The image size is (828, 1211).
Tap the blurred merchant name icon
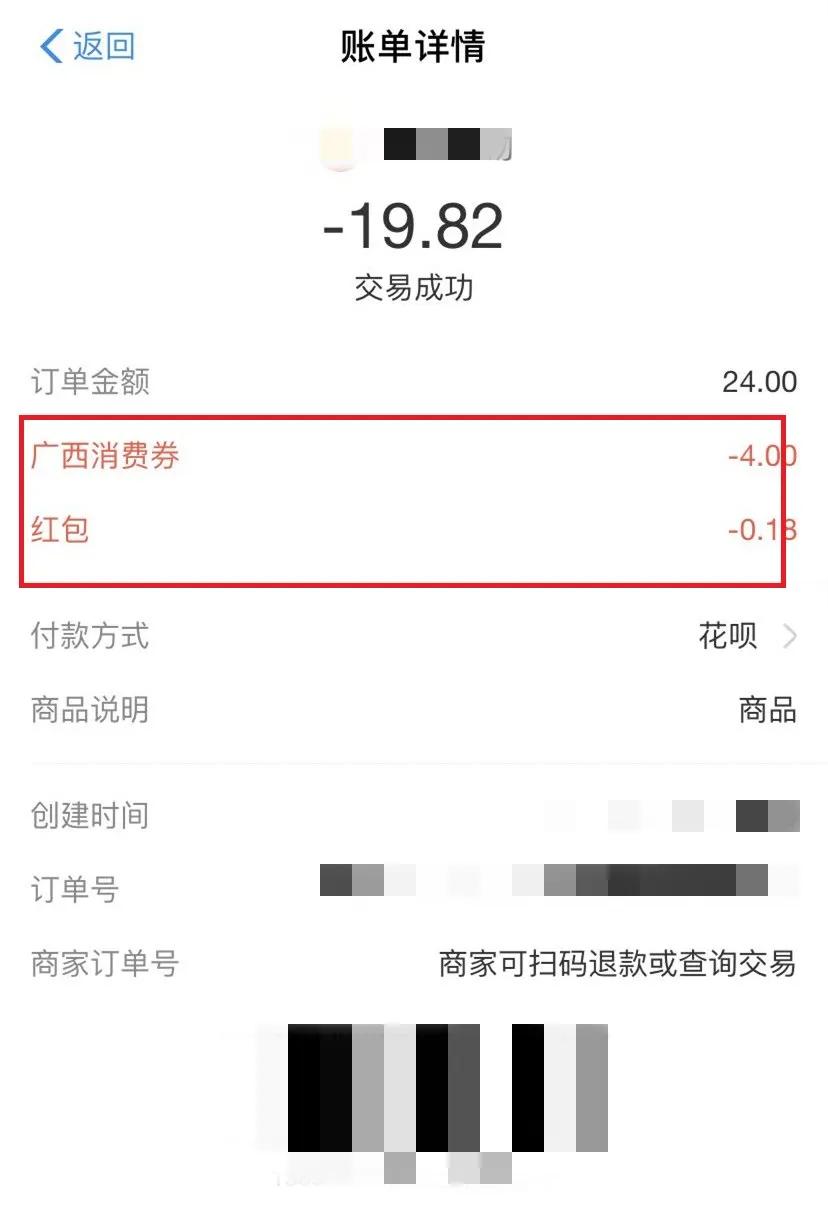pyautogui.click(x=450, y=145)
